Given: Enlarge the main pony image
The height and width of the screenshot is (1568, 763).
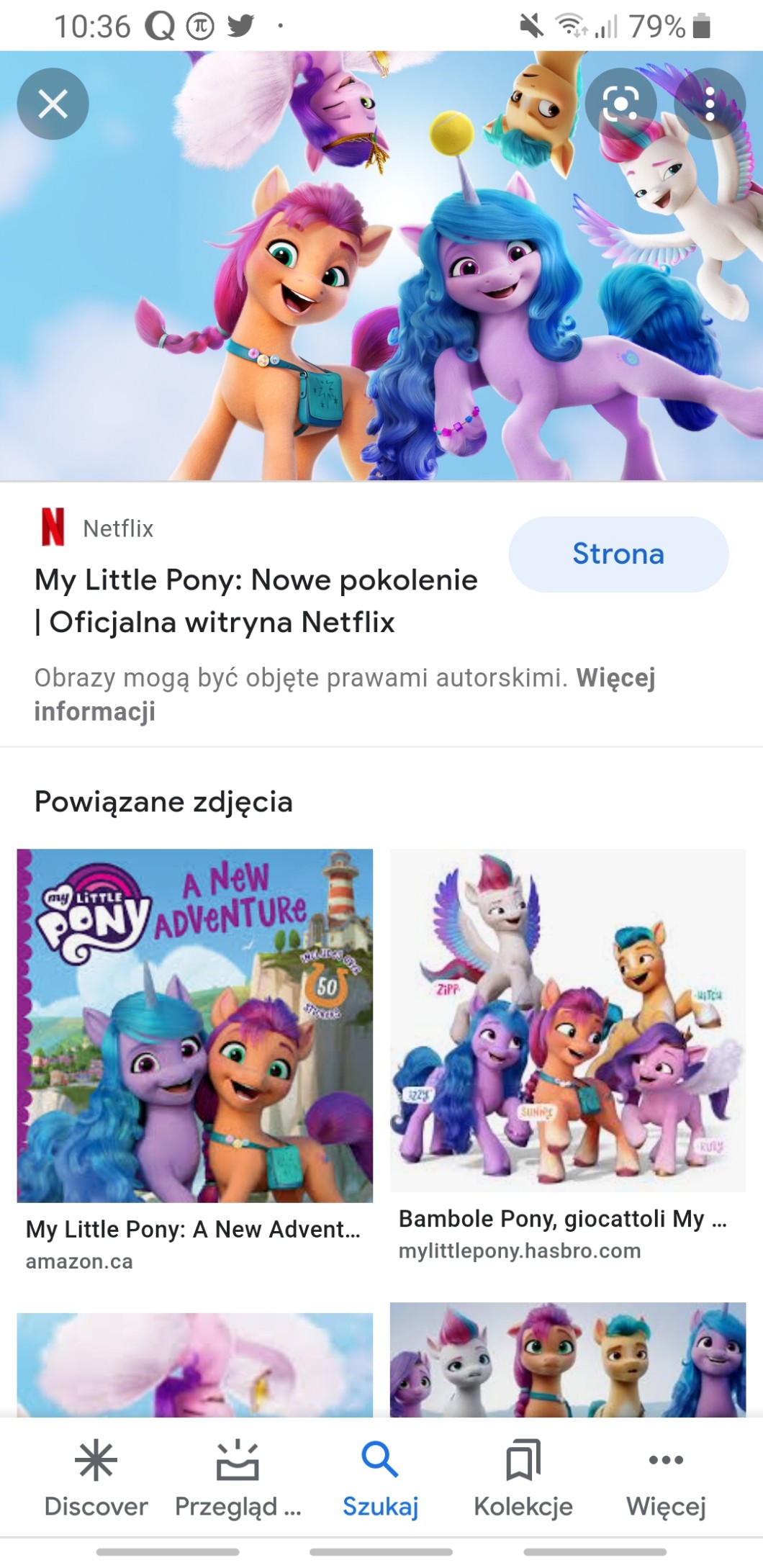Looking at the screenshot, I should coord(381,288).
